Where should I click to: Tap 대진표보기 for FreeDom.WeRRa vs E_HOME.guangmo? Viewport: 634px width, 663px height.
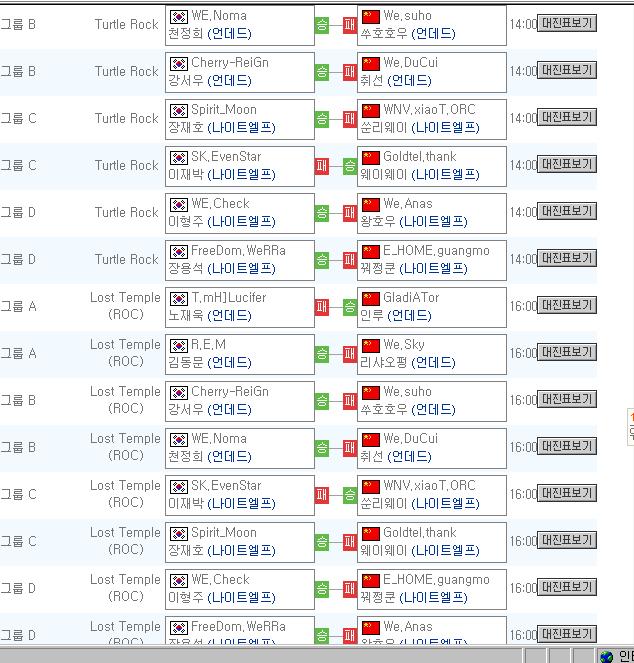567,258
